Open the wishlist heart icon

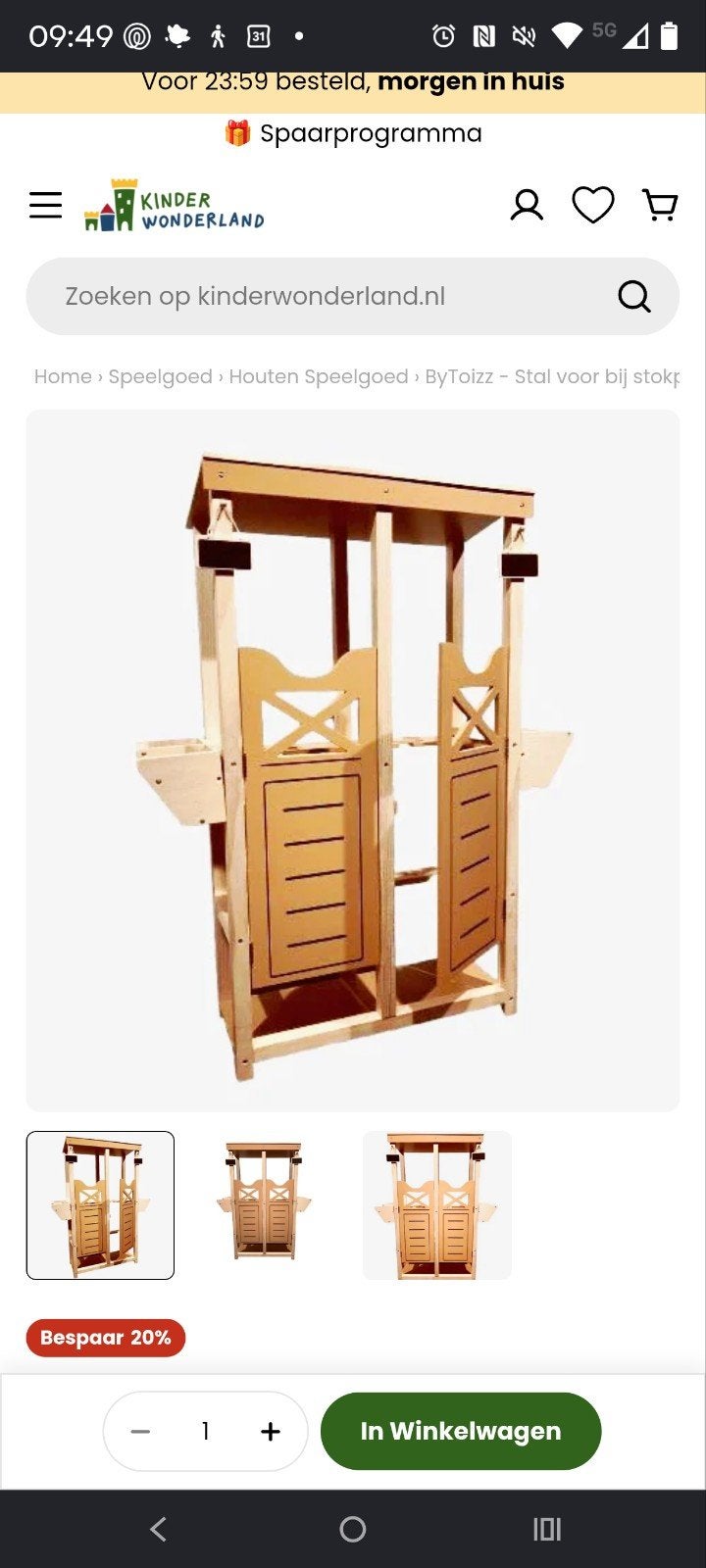point(593,205)
